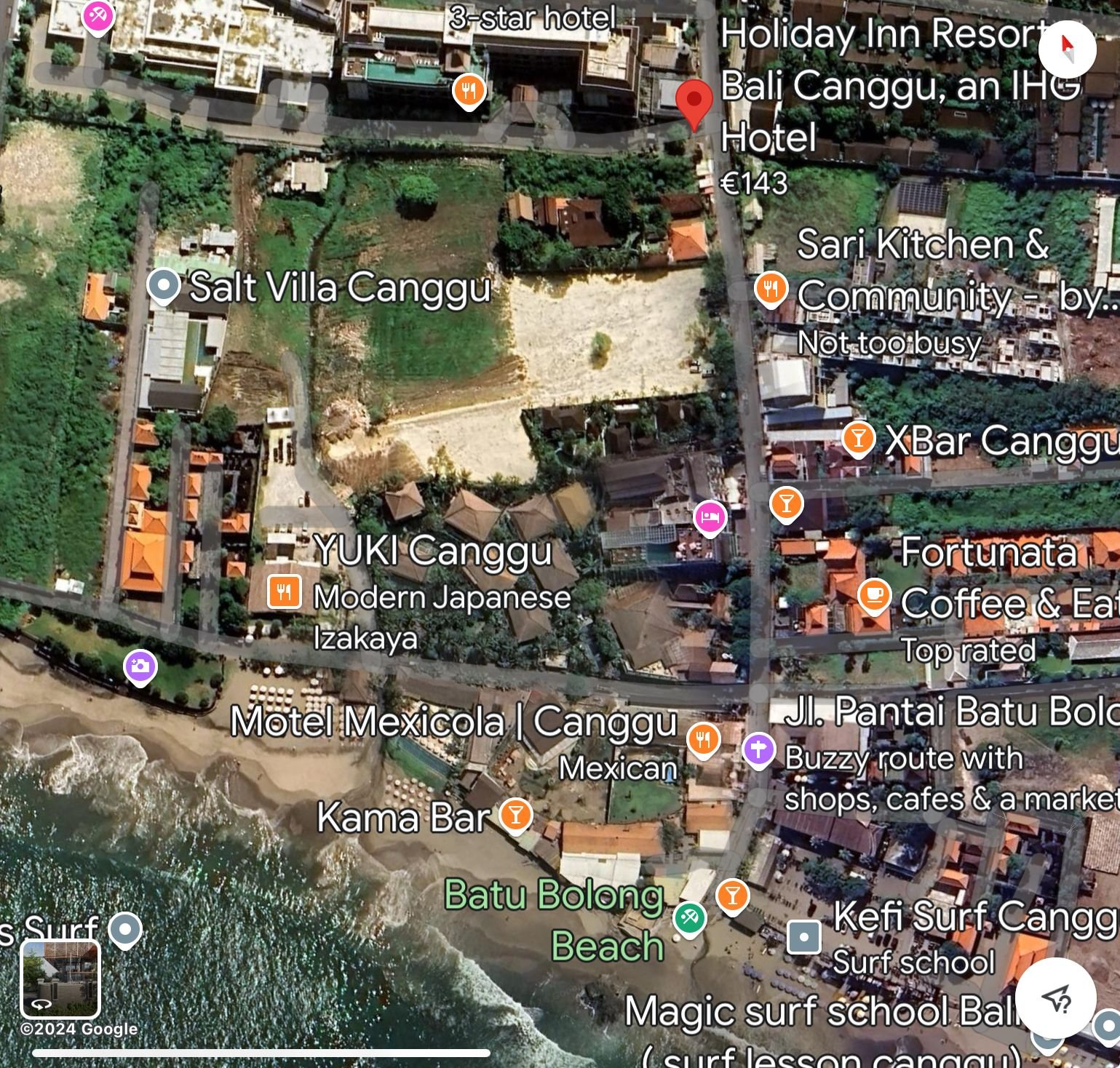Open the Street View thumbnail

60,979
